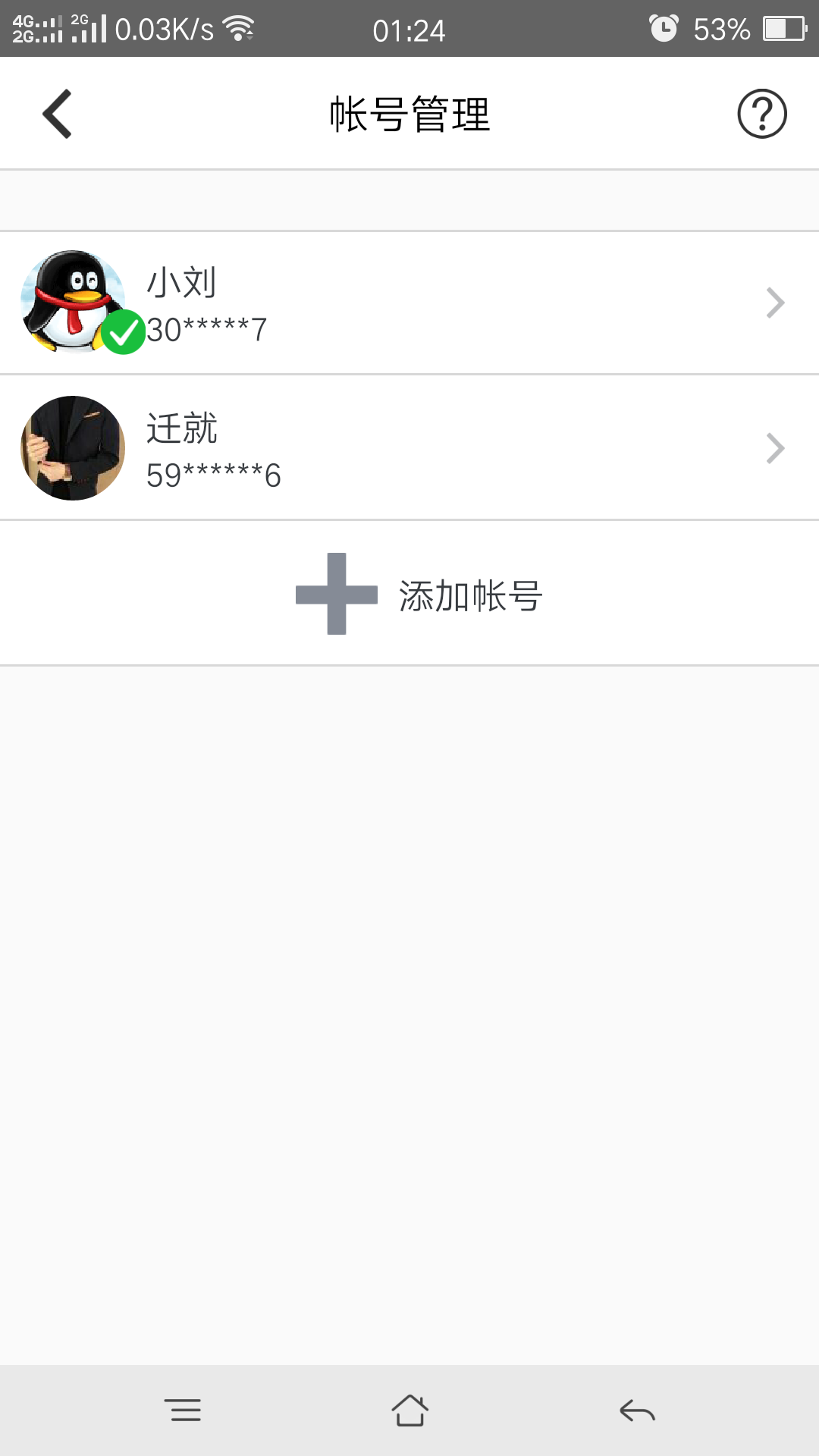Select the 迁就 account row
The height and width of the screenshot is (1456, 819).
click(x=409, y=447)
